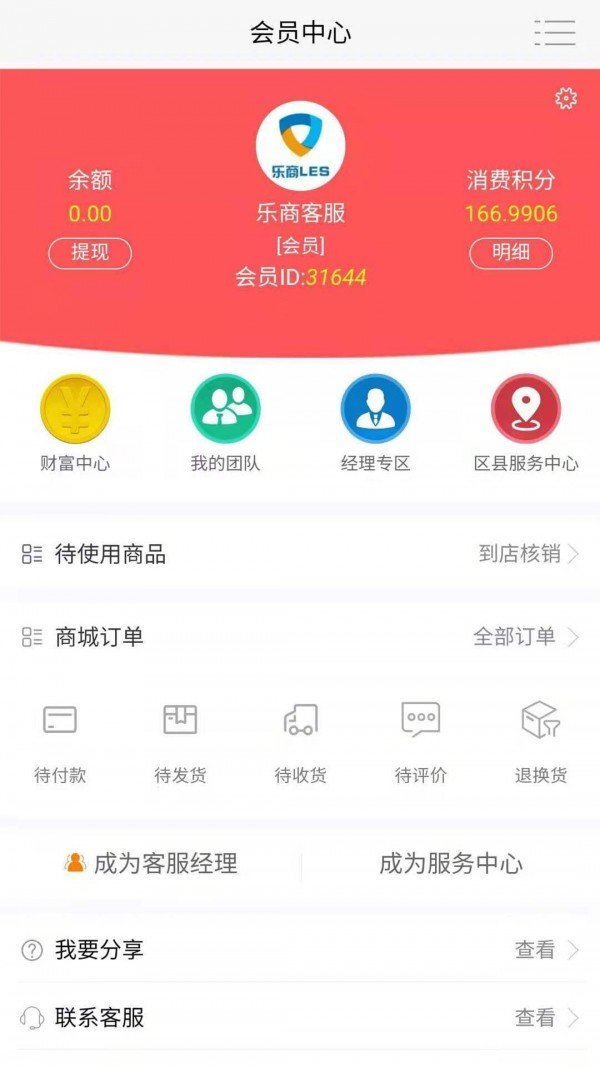
Task: Open settings via the gear icon
Action: click(566, 98)
